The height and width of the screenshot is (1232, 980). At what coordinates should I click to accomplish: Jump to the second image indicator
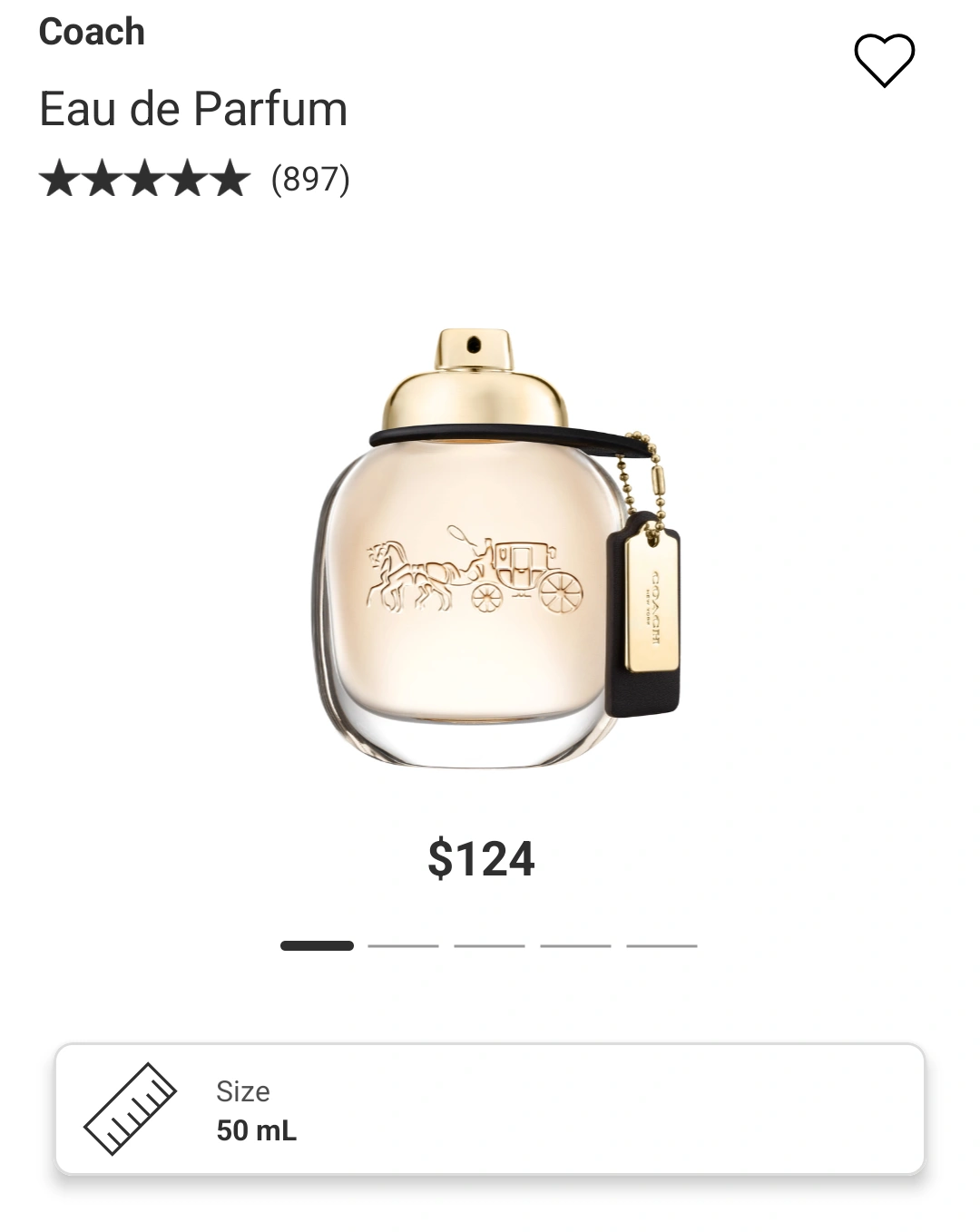[403, 945]
